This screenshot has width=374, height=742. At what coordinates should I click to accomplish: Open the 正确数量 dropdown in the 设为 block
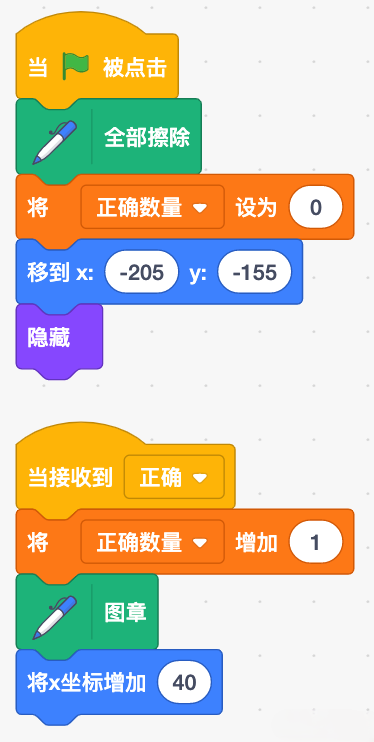[152, 207]
